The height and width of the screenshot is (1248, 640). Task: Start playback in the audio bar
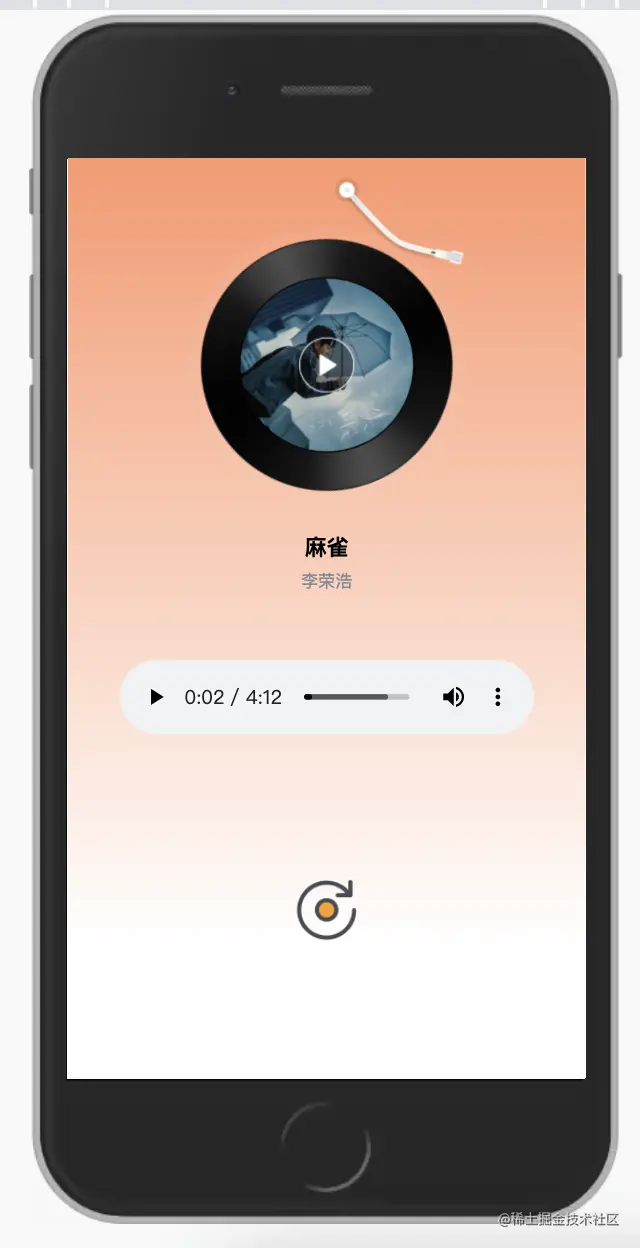pyautogui.click(x=156, y=697)
